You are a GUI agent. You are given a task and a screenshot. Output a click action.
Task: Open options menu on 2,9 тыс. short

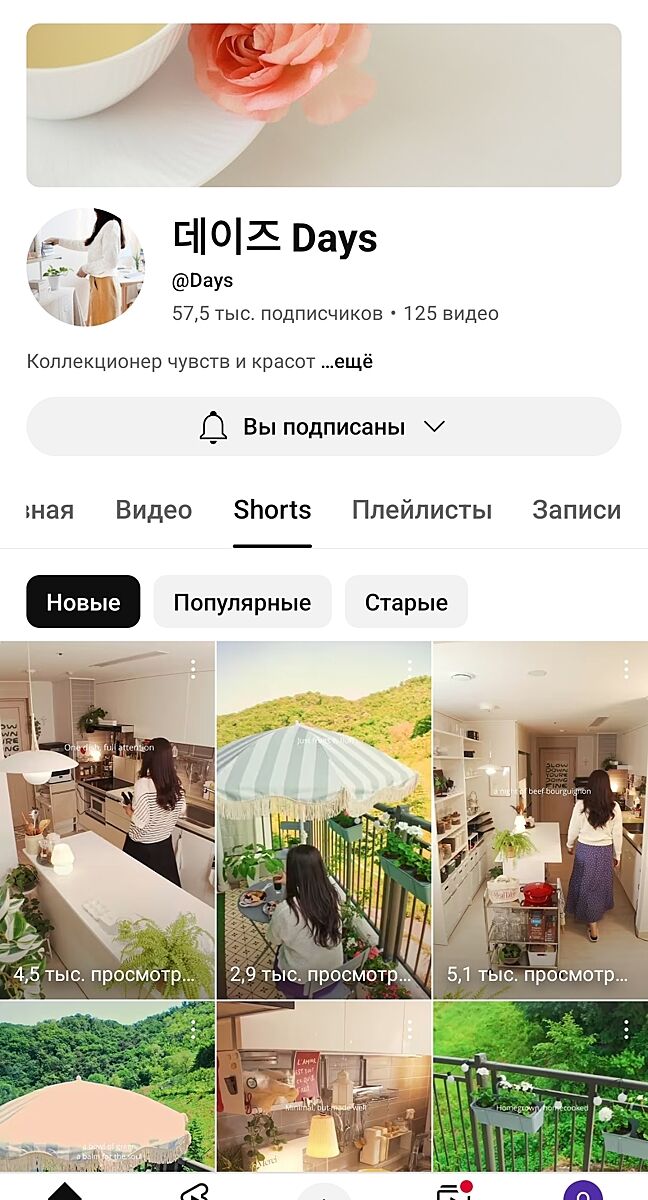click(x=409, y=668)
